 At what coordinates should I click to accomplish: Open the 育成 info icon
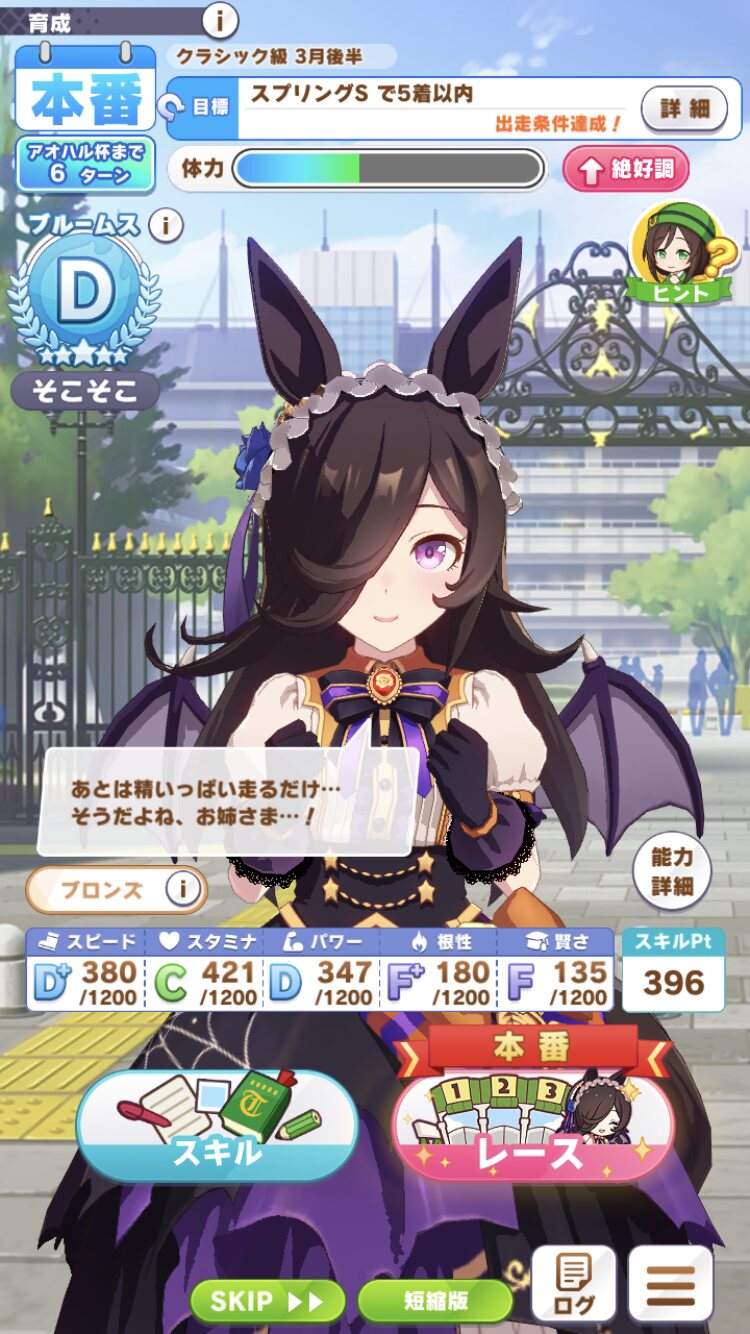pos(220,19)
